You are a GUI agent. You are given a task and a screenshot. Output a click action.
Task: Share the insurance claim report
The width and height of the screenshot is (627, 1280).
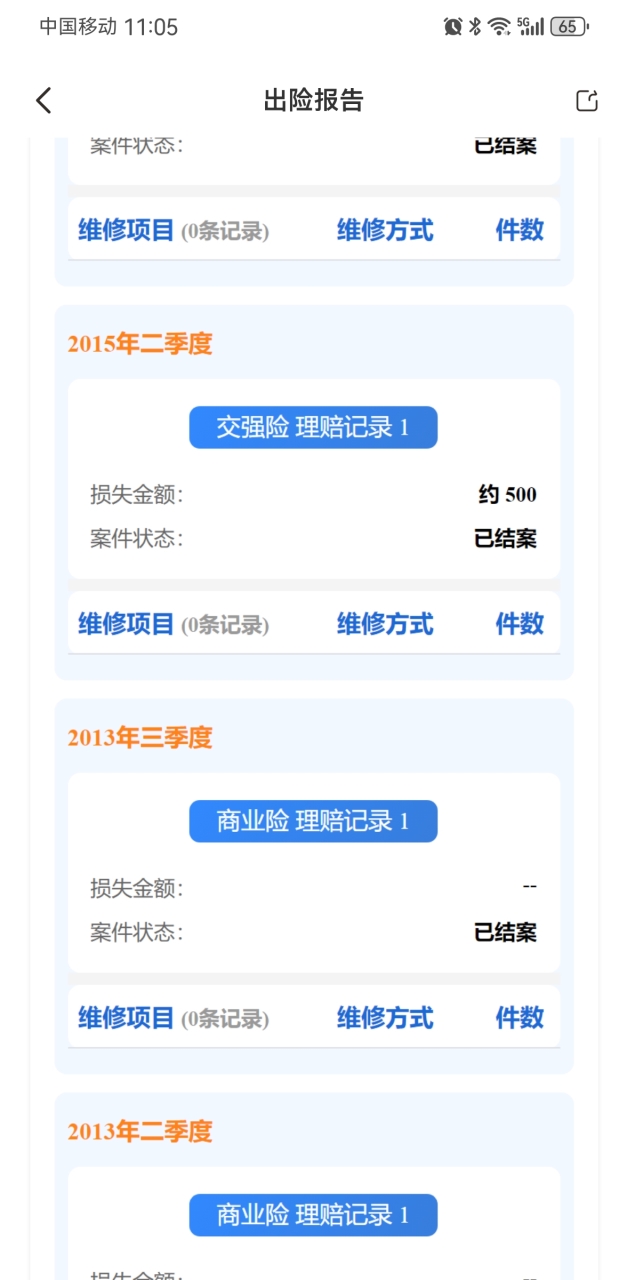click(x=587, y=100)
